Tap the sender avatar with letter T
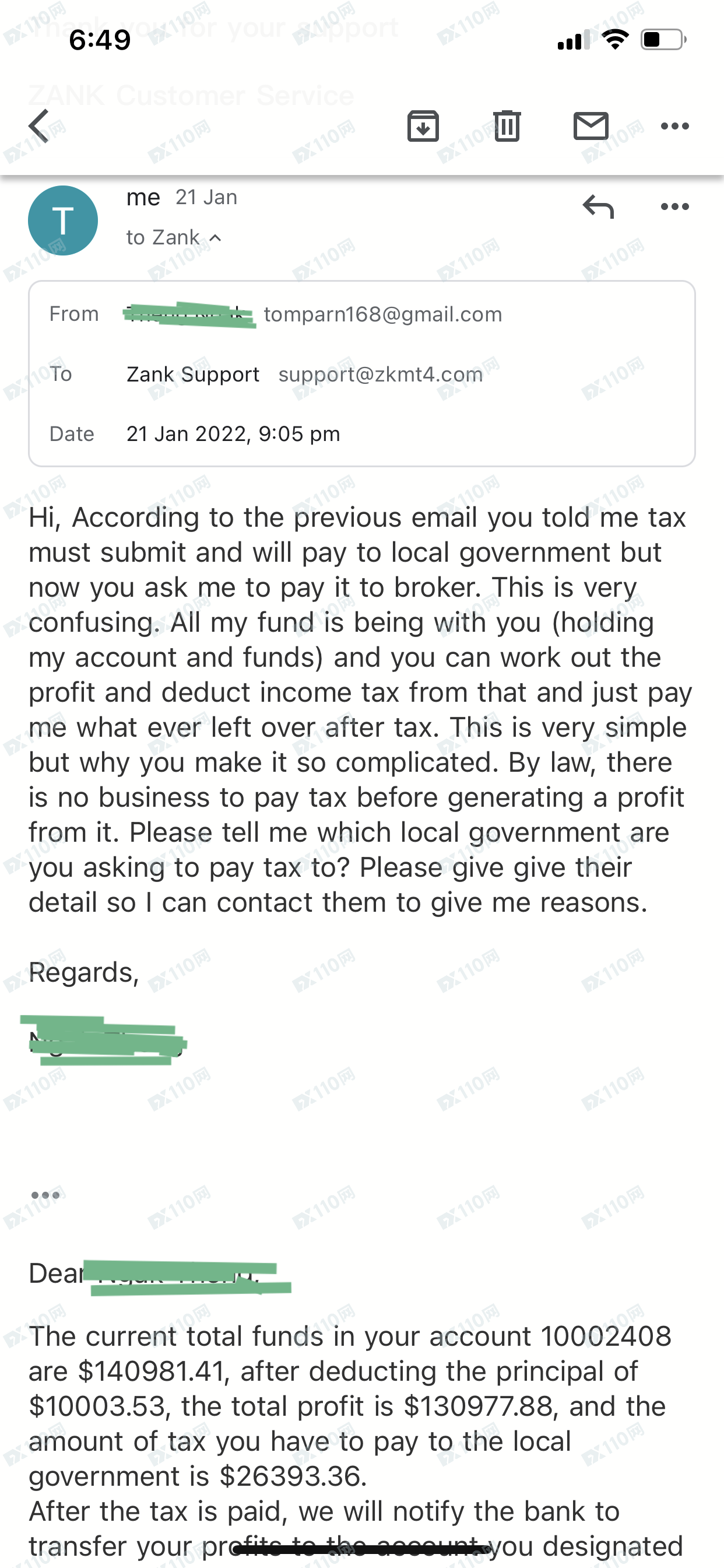724x1568 pixels. (63, 220)
